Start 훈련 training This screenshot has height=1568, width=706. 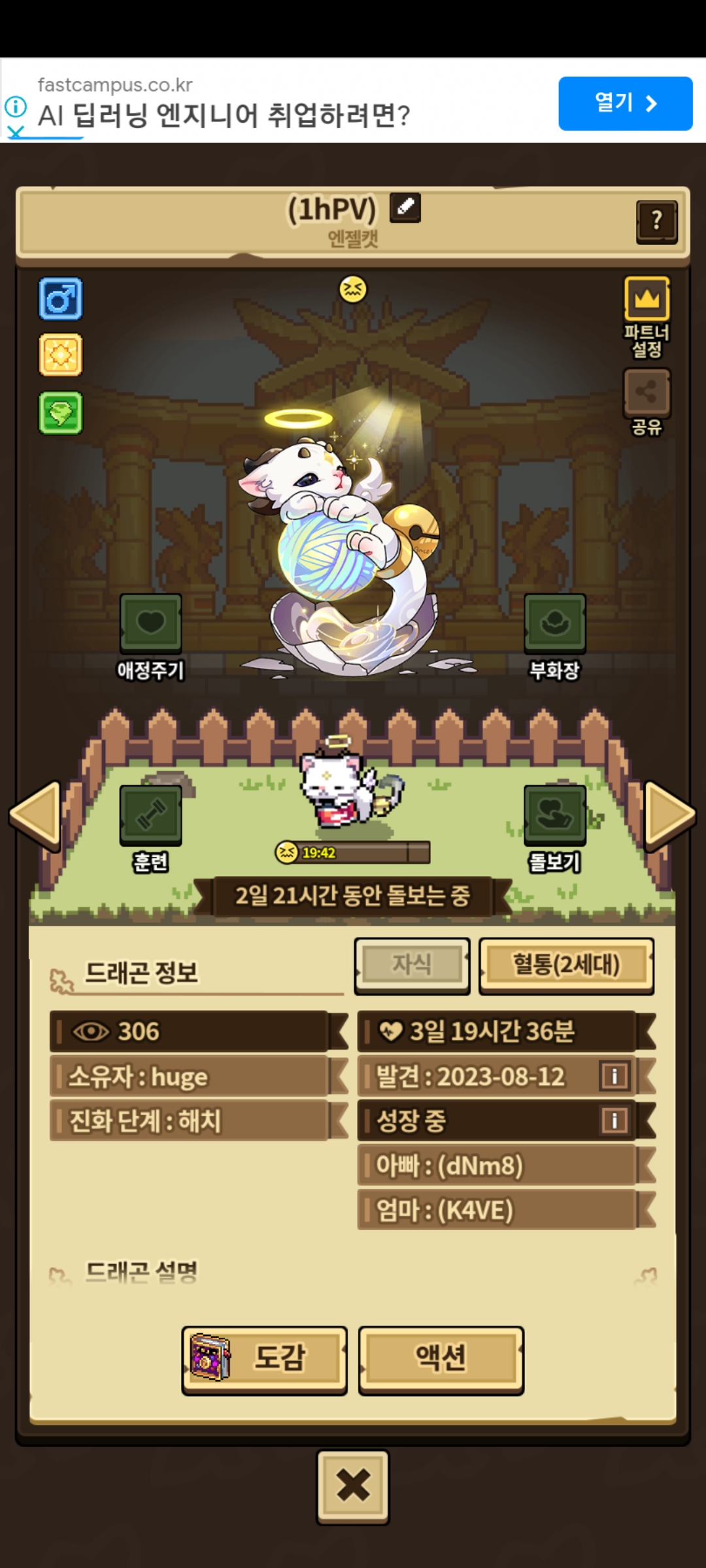tap(150, 815)
